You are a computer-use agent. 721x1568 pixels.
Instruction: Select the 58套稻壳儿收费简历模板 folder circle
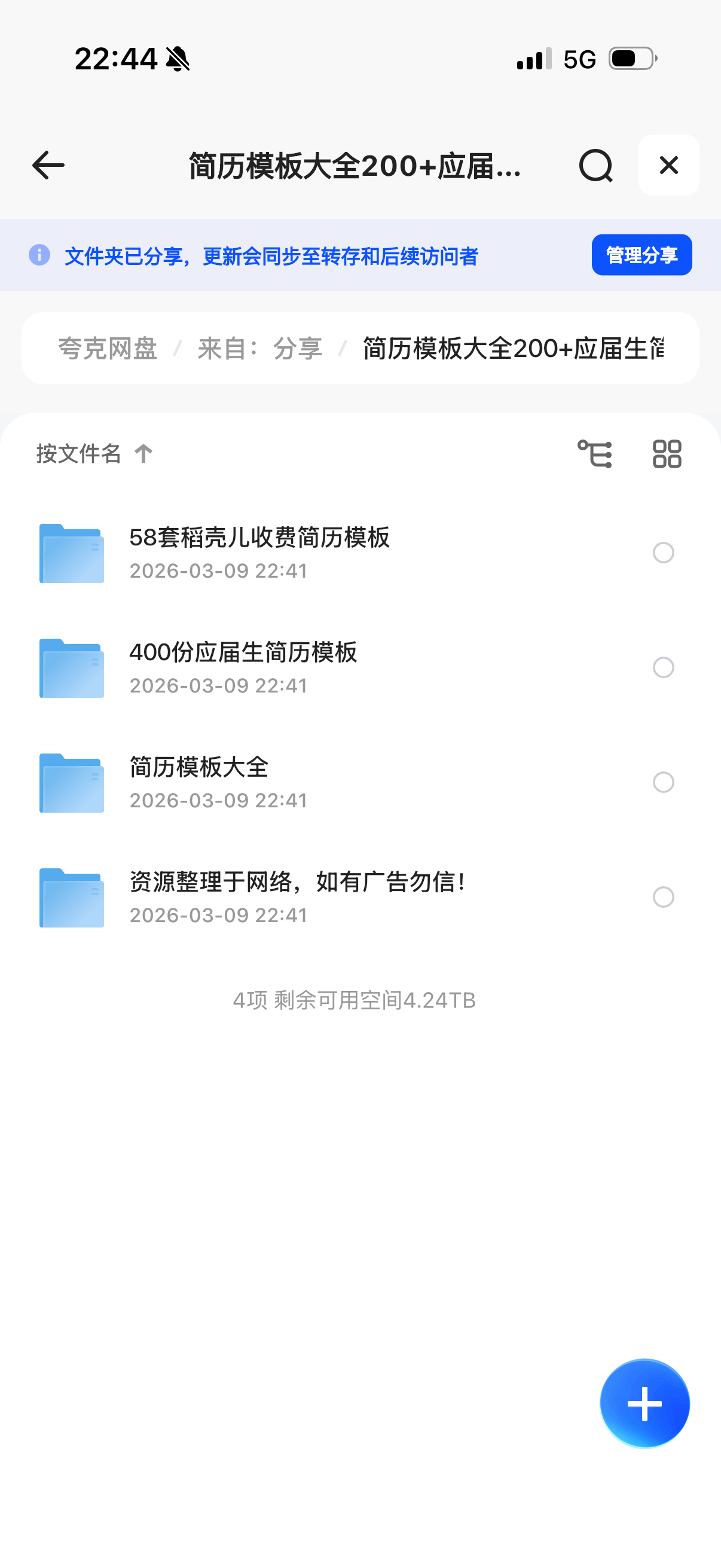(x=663, y=553)
